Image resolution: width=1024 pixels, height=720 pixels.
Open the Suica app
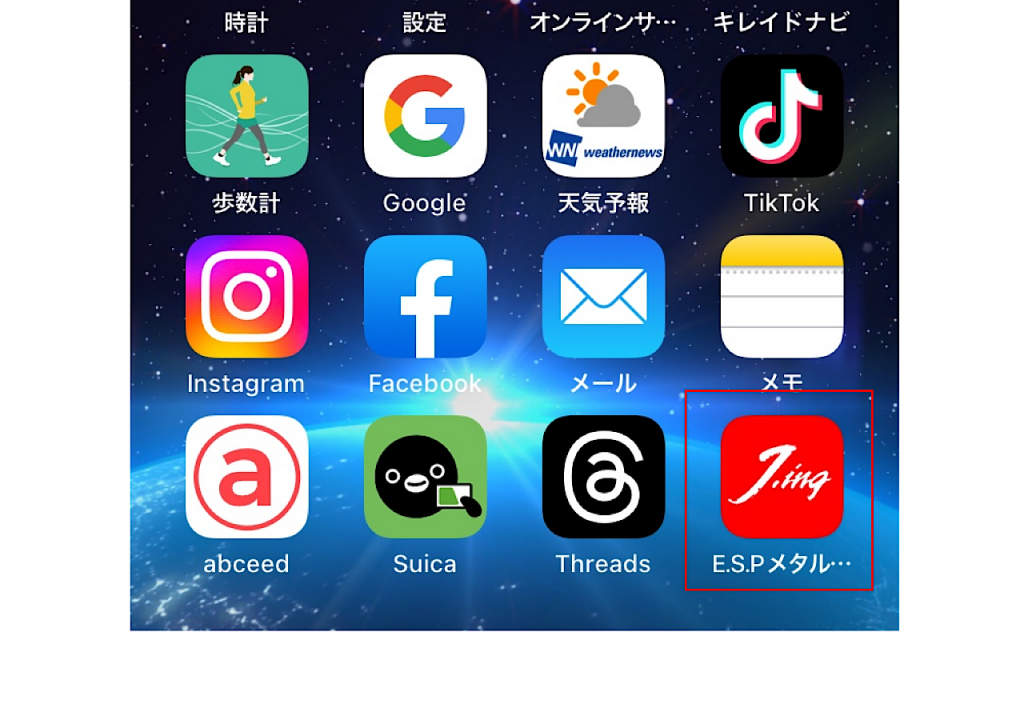425,477
